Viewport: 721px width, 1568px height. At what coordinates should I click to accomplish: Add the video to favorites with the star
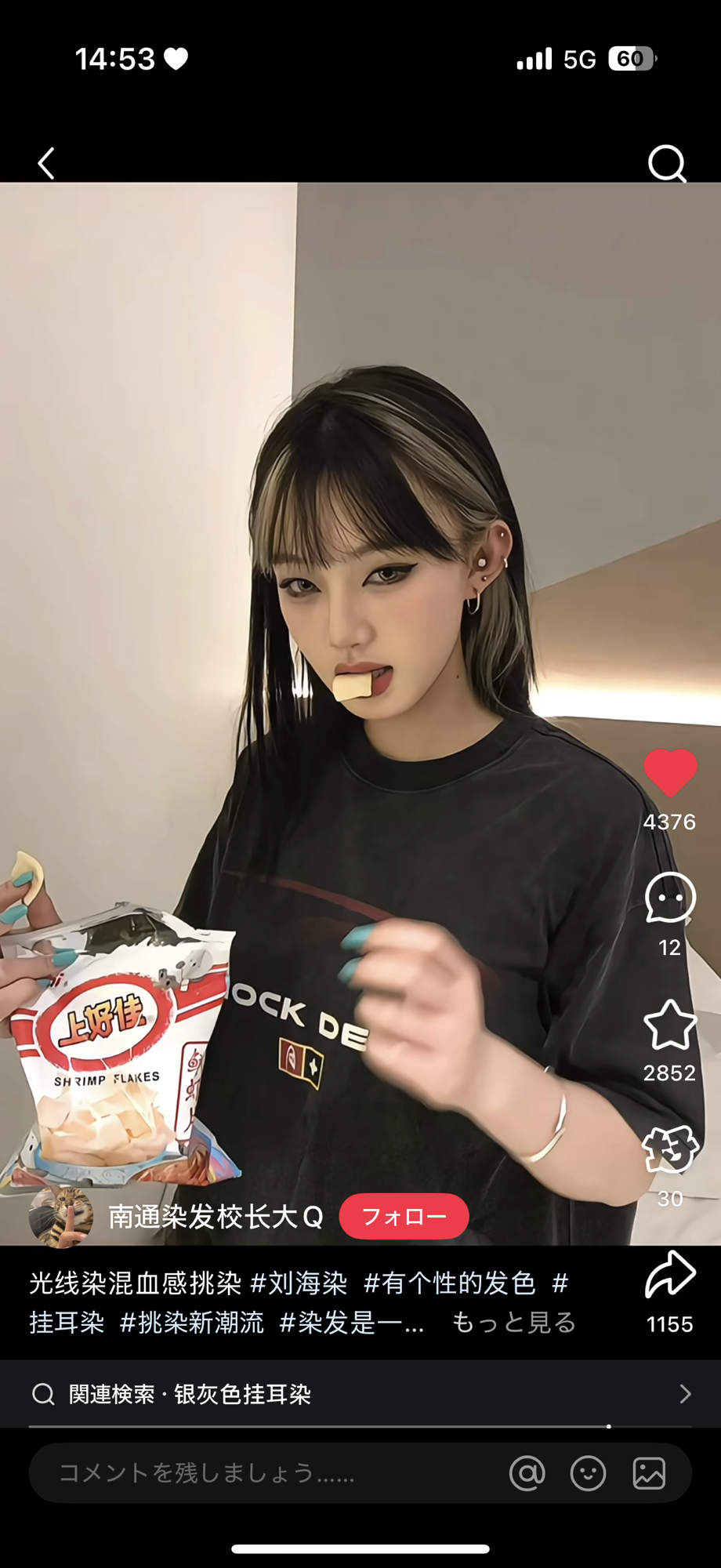670,1025
